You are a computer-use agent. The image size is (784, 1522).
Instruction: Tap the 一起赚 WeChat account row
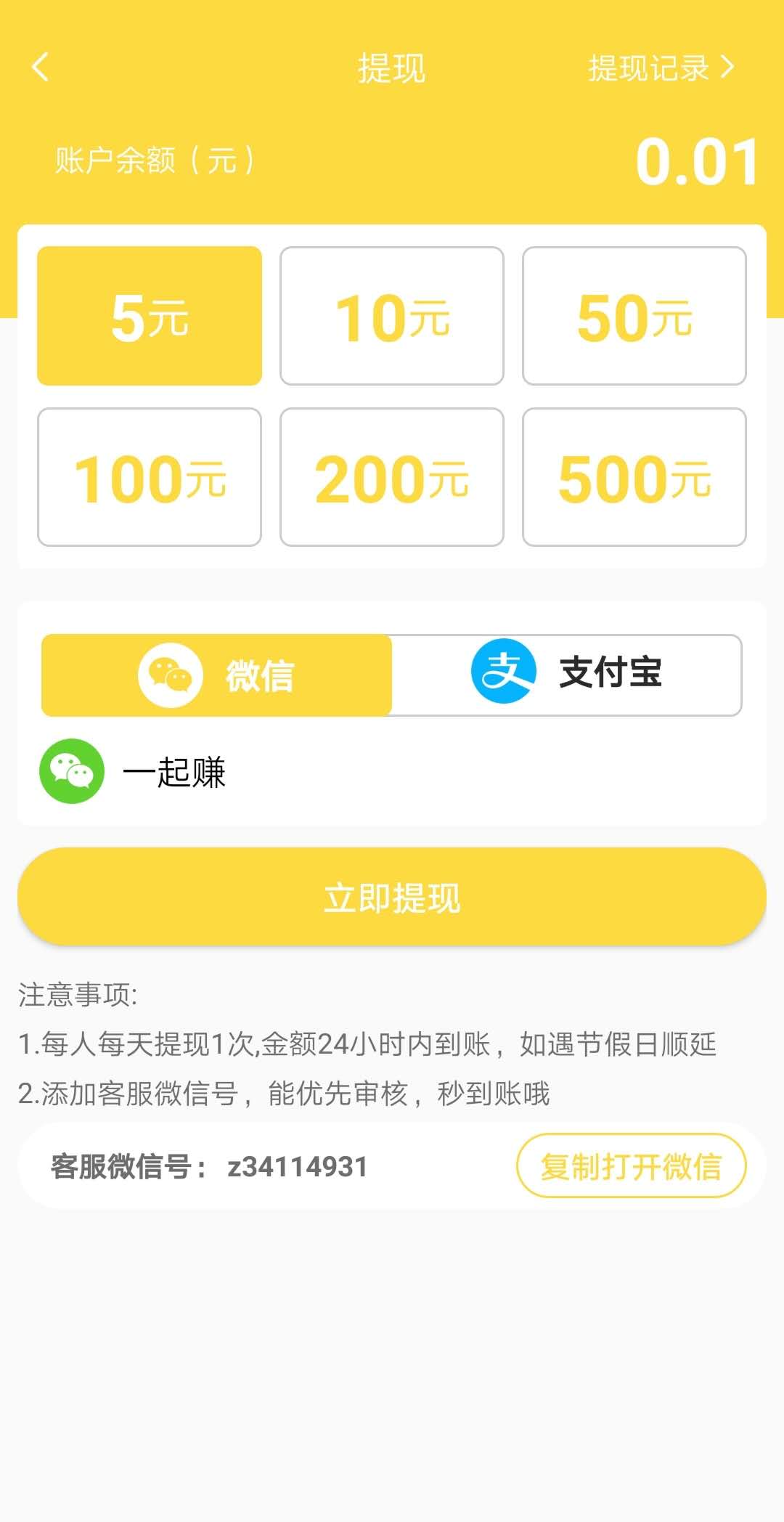(x=392, y=771)
